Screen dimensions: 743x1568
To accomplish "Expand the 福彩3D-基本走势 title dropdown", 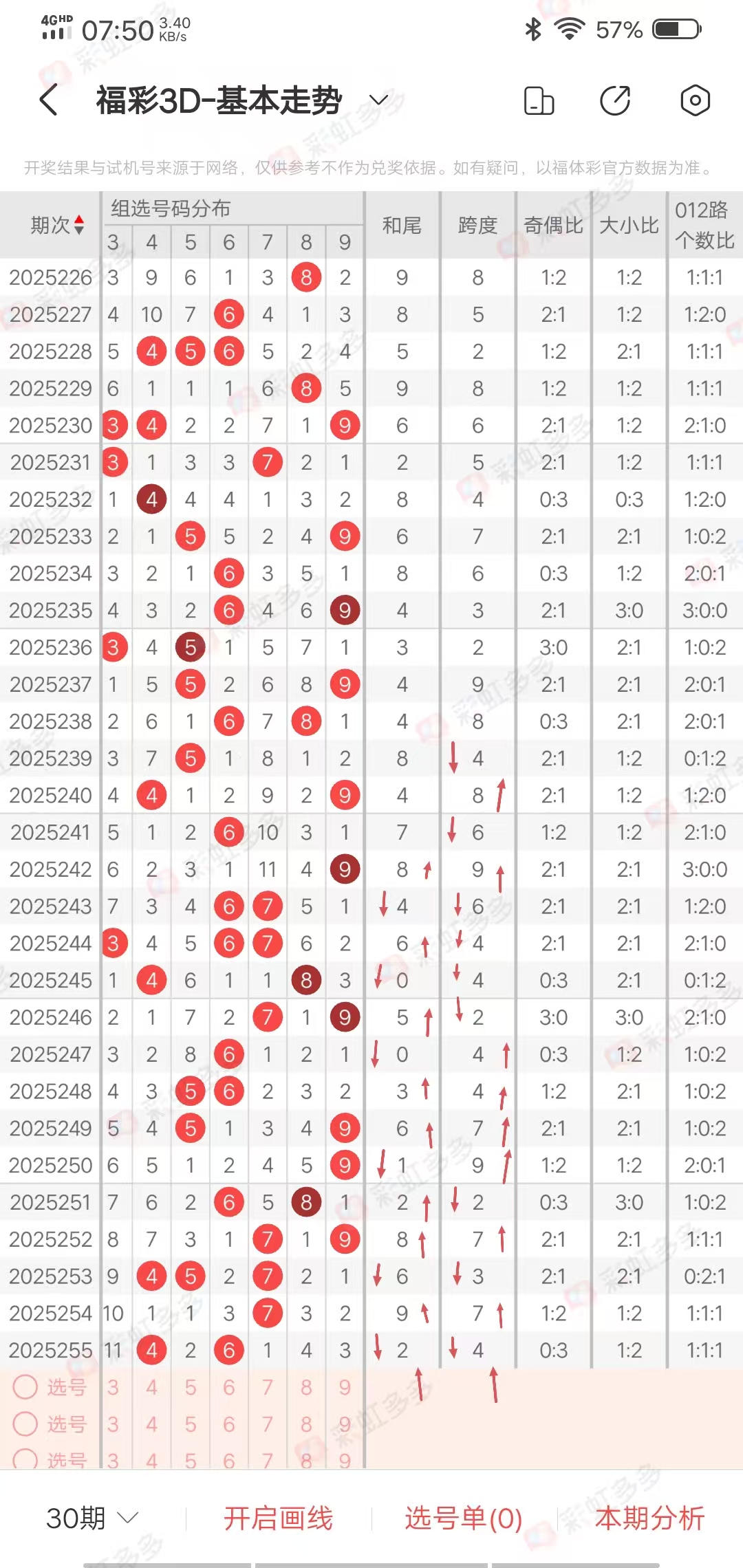I will (379, 100).
